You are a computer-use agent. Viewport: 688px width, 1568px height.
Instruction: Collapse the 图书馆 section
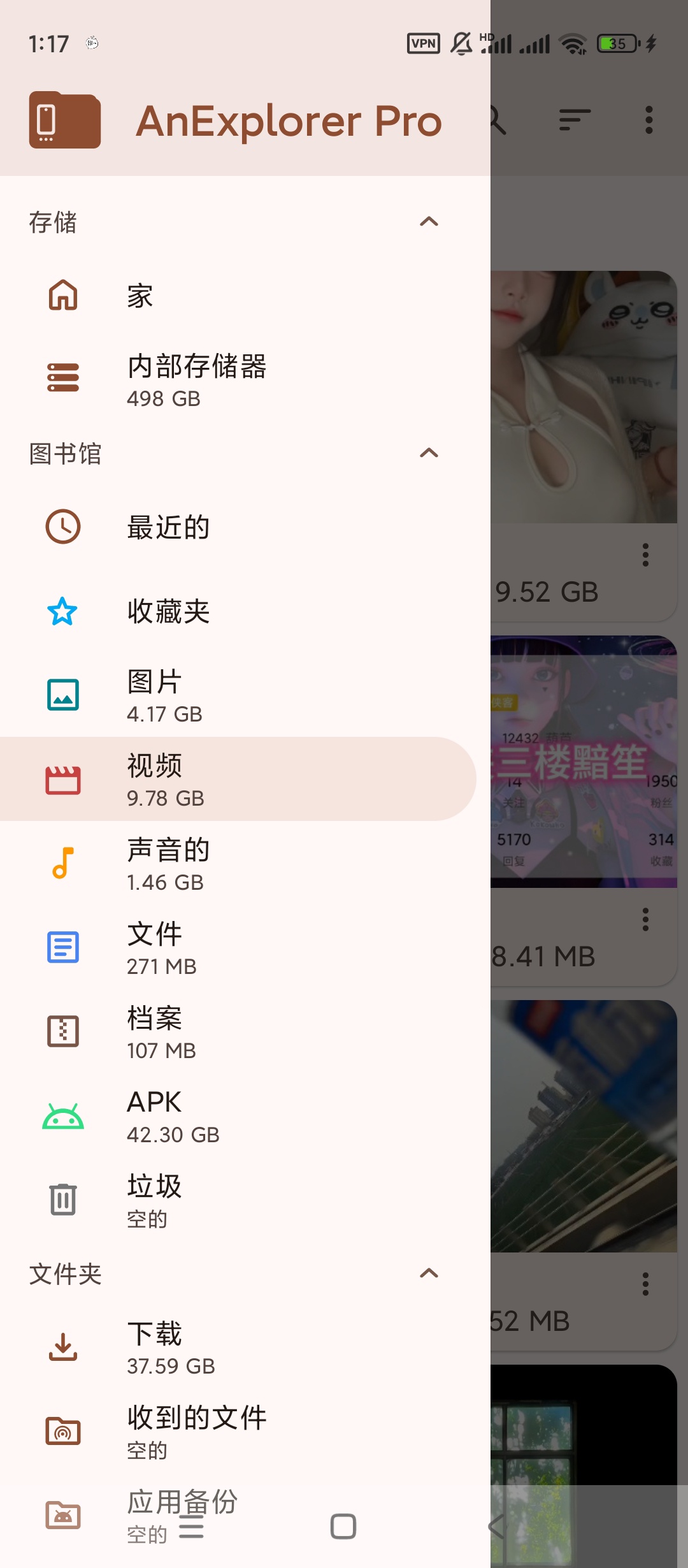(429, 453)
